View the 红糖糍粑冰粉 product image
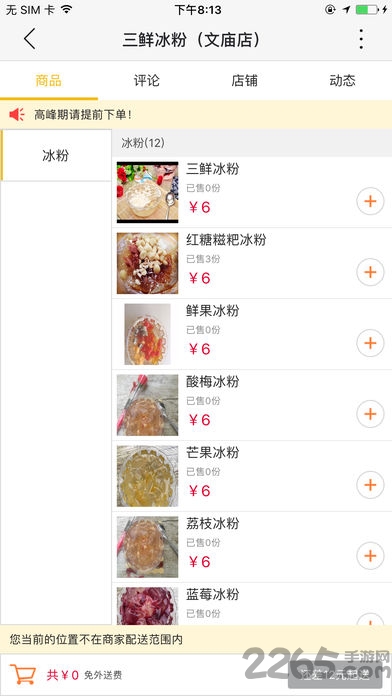Viewport: 392px width, 696px height. [147, 263]
